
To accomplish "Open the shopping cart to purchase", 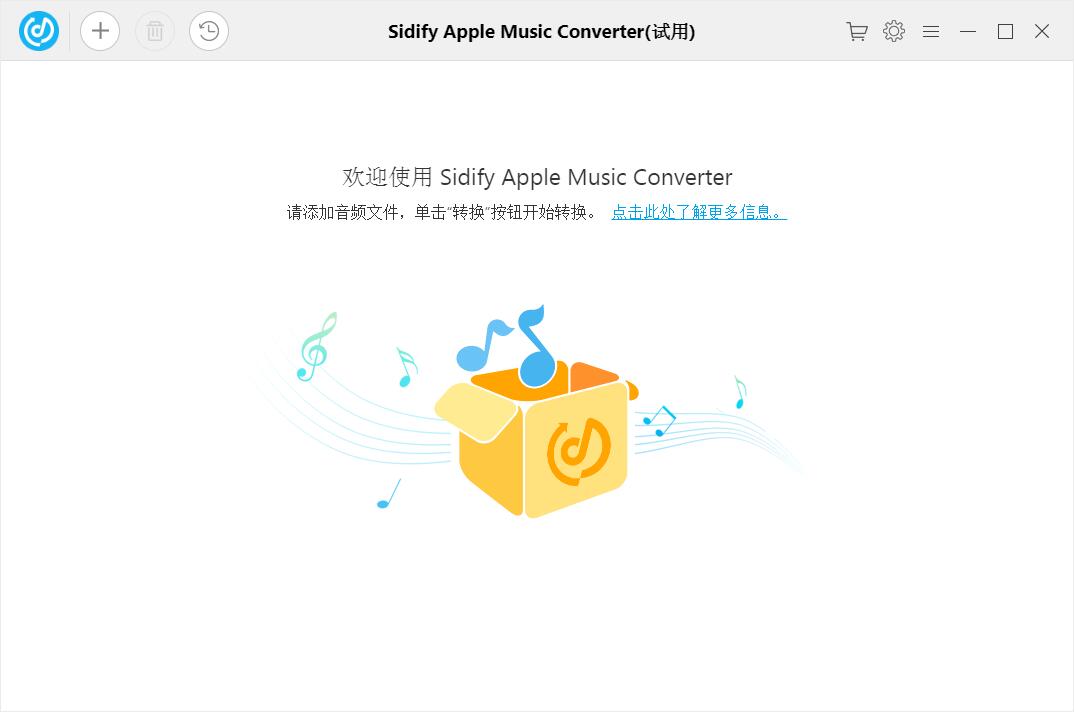I will coord(856,32).
